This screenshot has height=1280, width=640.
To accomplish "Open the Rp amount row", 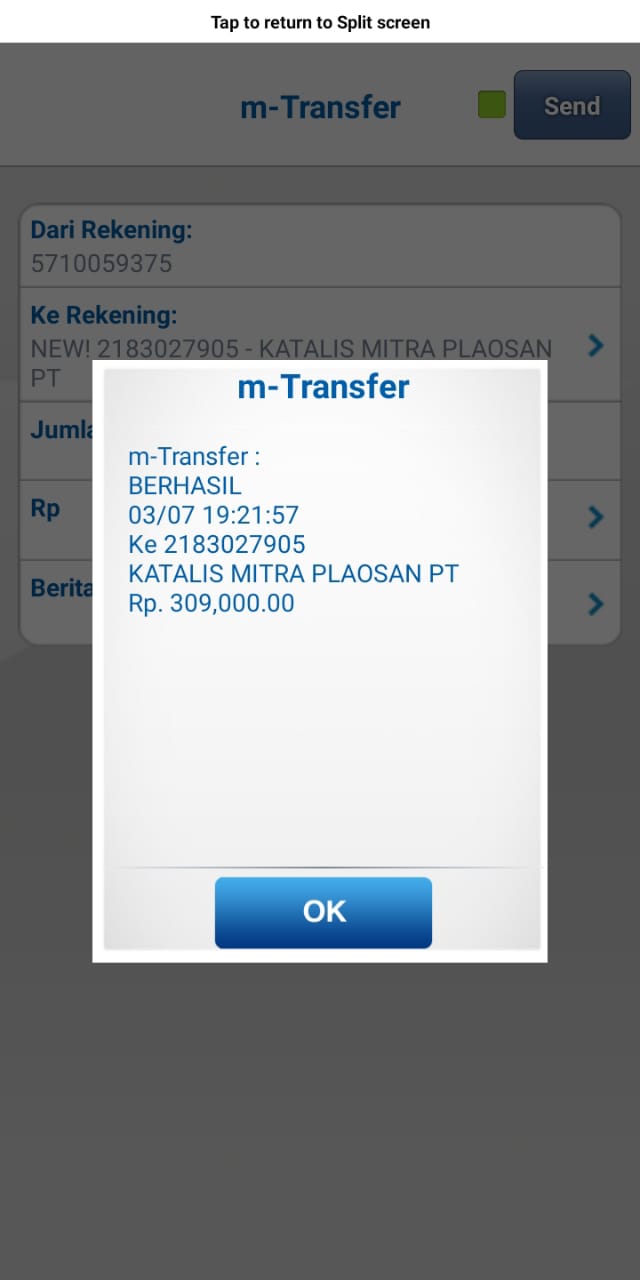I will tap(320, 517).
